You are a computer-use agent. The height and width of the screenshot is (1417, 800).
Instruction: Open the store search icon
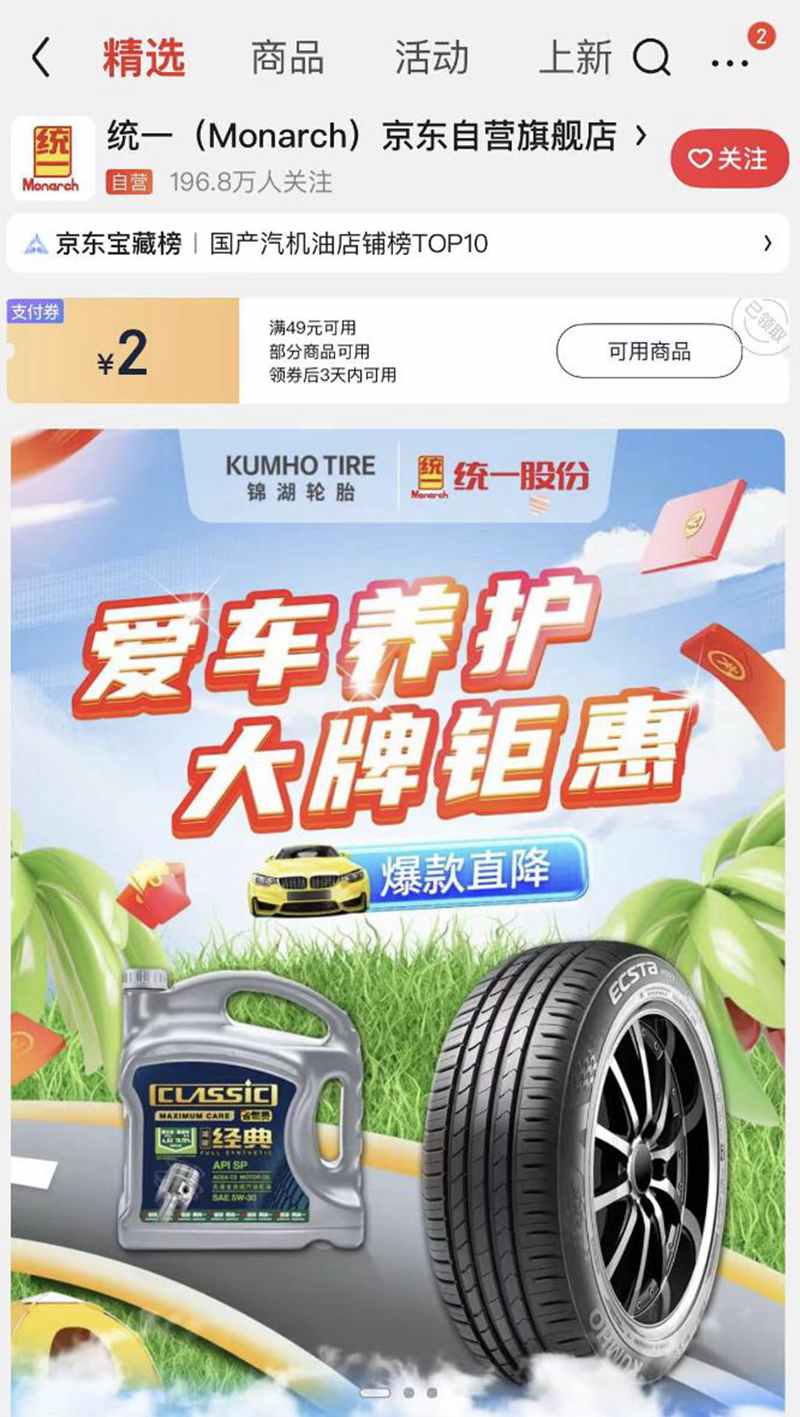point(652,59)
